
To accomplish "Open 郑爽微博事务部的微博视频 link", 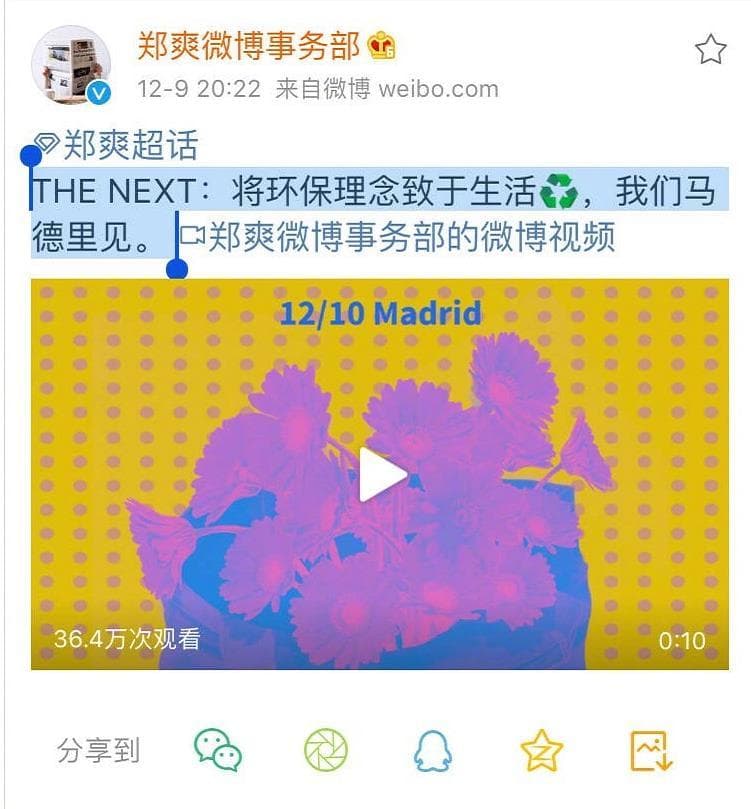I will 410,238.
